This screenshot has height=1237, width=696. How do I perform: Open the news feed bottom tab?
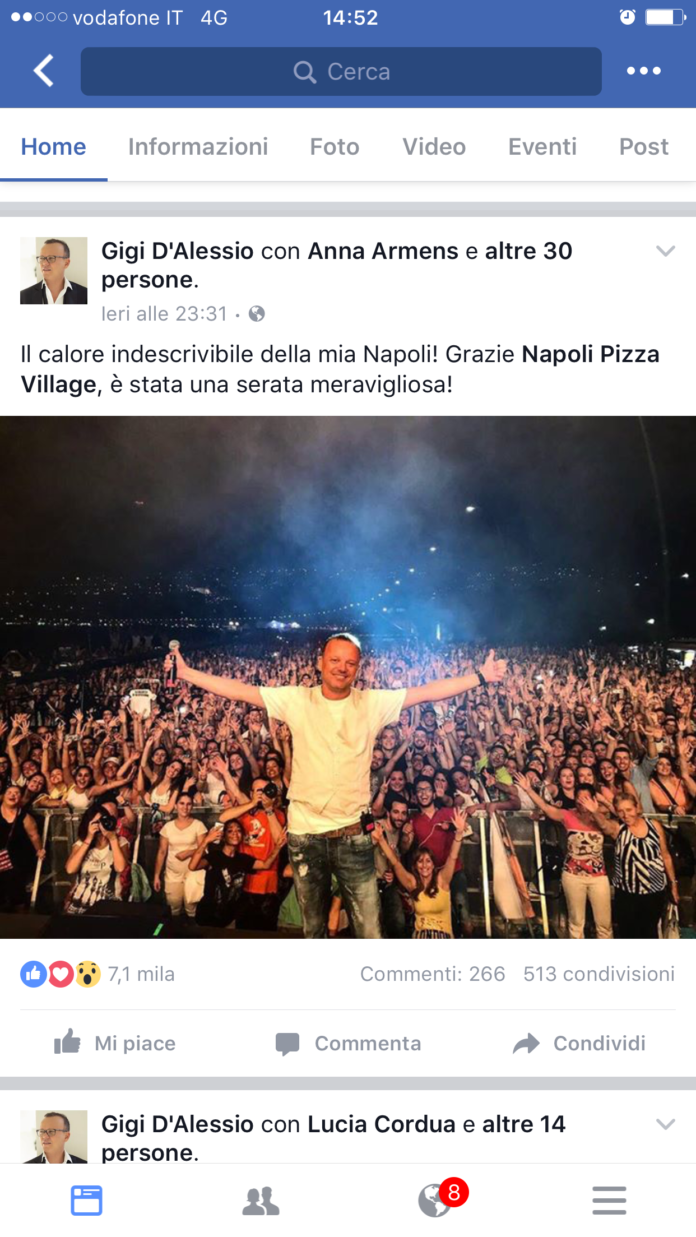pyautogui.click(x=87, y=1200)
